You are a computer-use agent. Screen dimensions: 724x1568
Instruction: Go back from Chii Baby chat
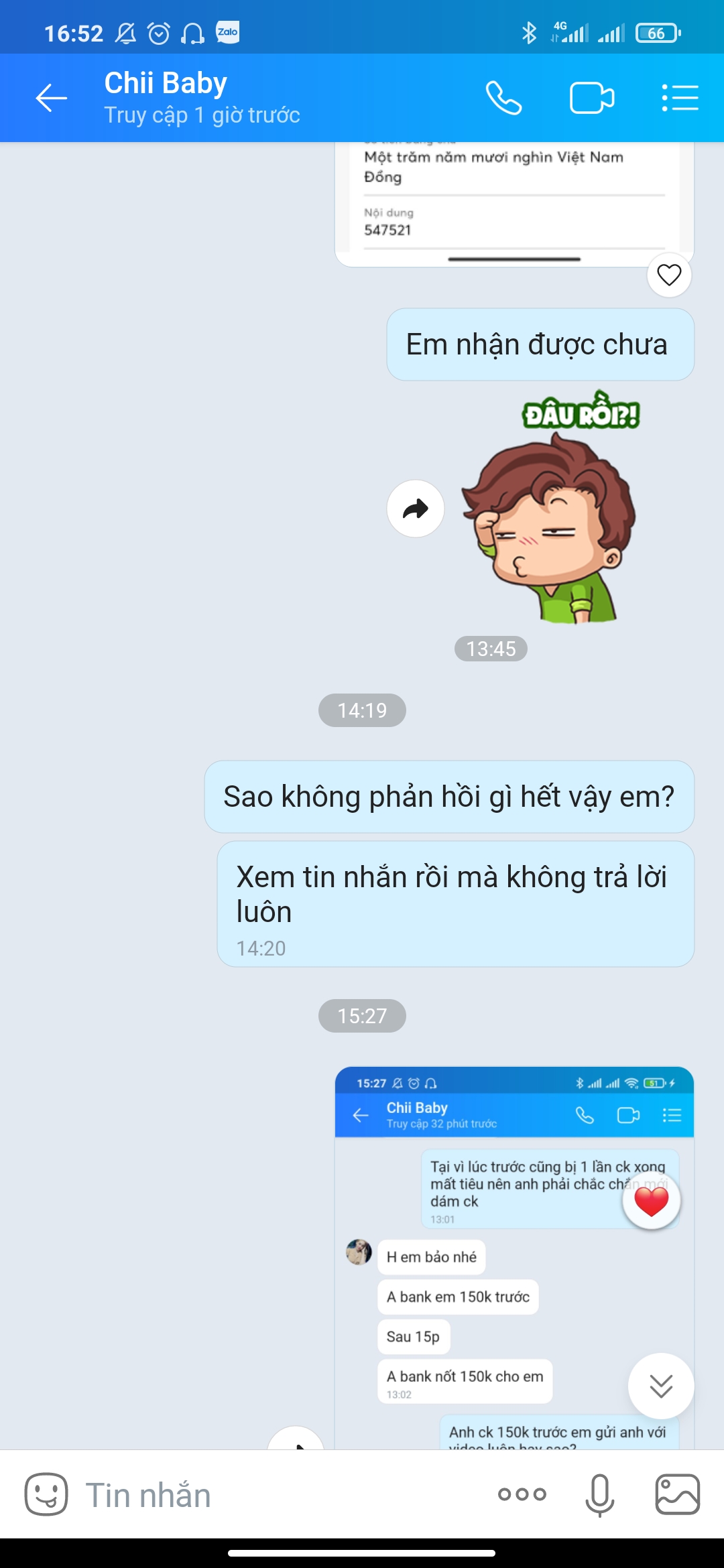tap(52, 98)
